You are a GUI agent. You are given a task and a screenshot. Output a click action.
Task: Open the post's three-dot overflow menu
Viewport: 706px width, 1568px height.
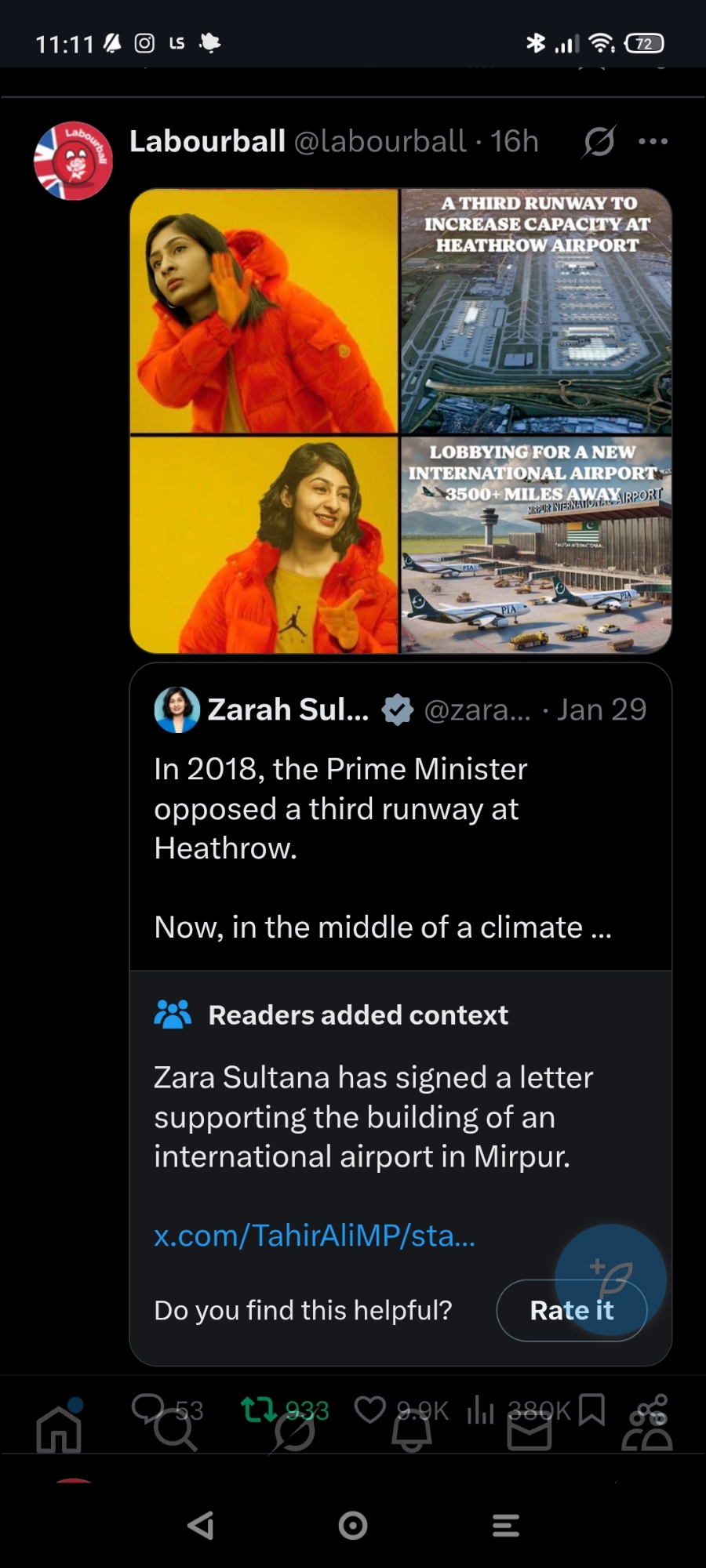coord(653,142)
